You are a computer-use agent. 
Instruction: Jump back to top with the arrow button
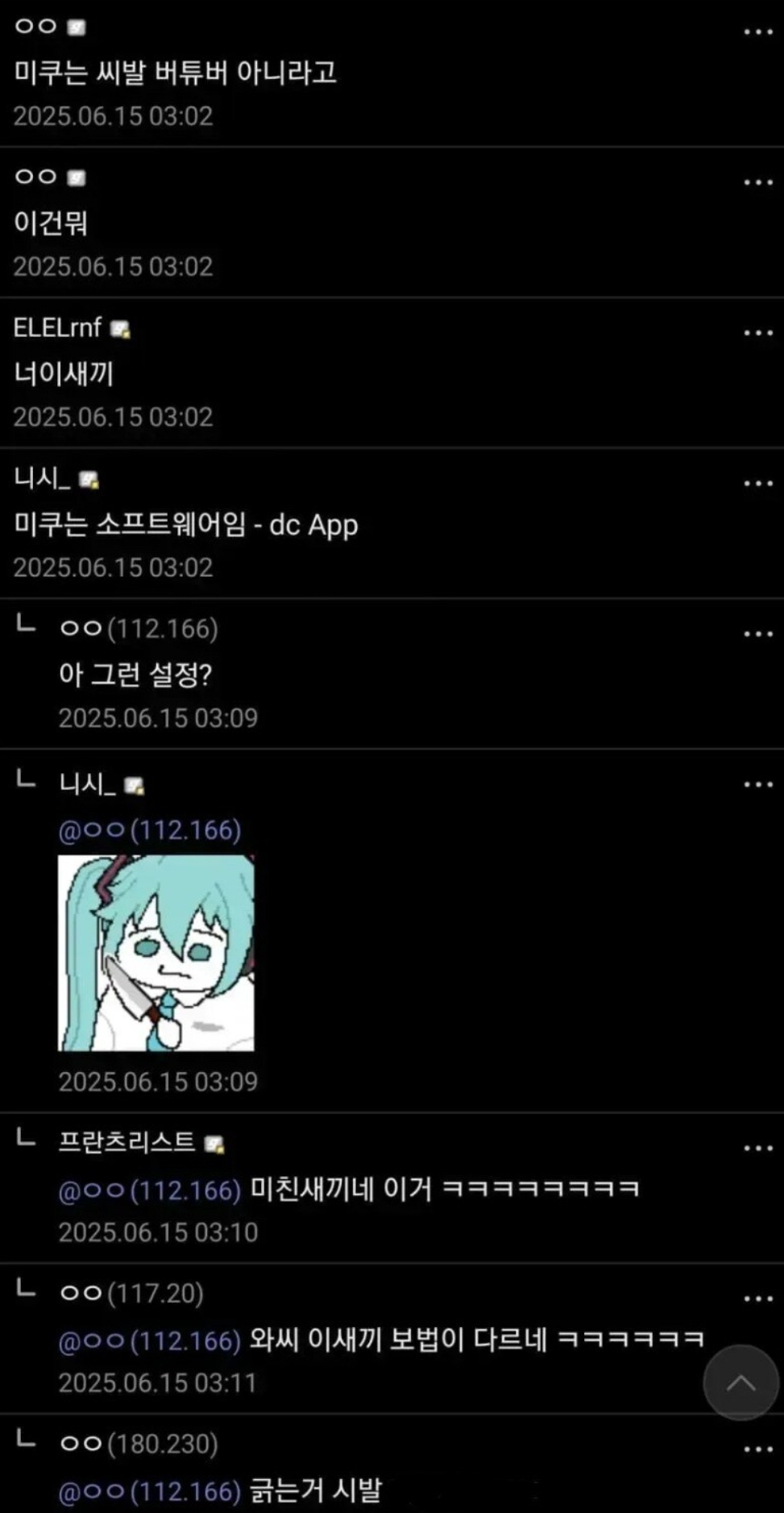740,1382
